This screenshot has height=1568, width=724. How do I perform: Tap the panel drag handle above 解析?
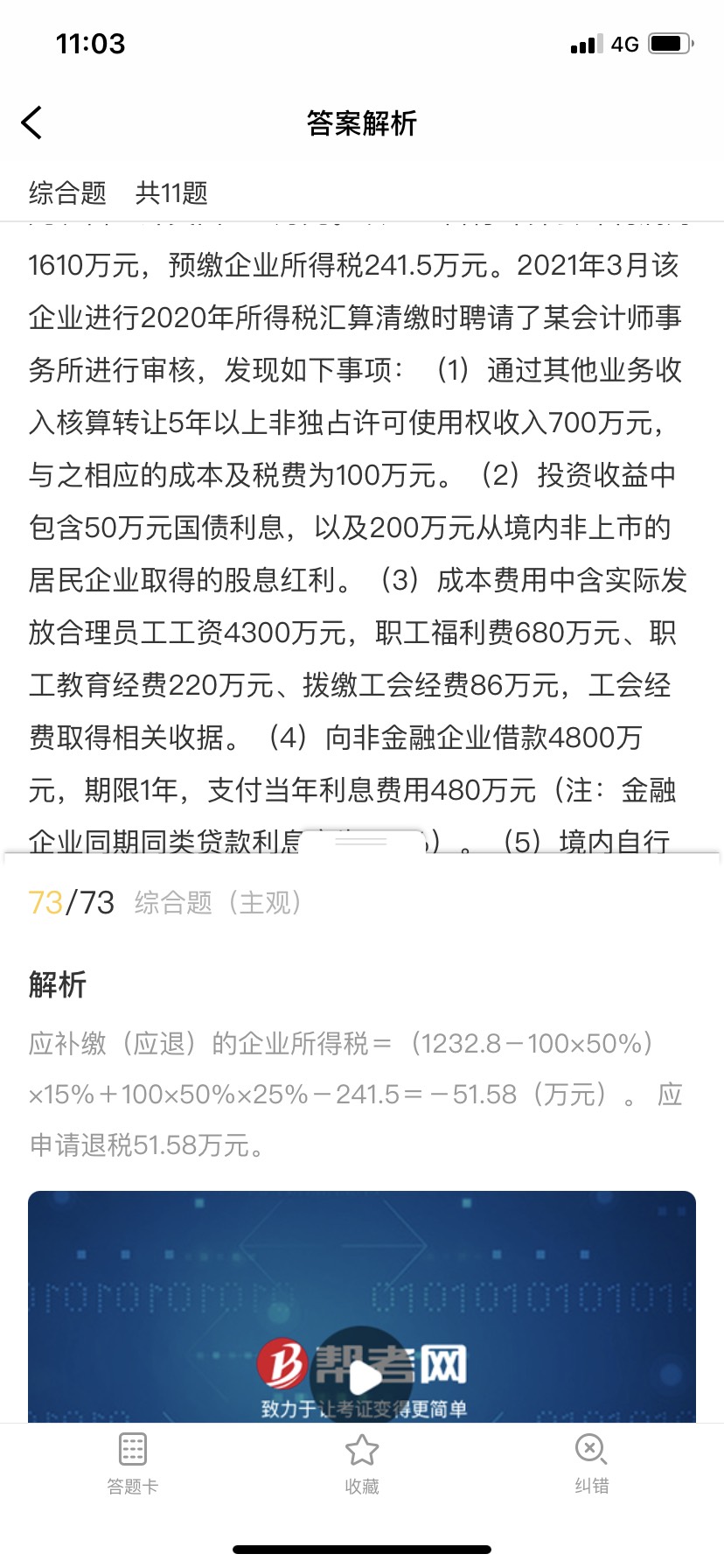pos(361,841)
